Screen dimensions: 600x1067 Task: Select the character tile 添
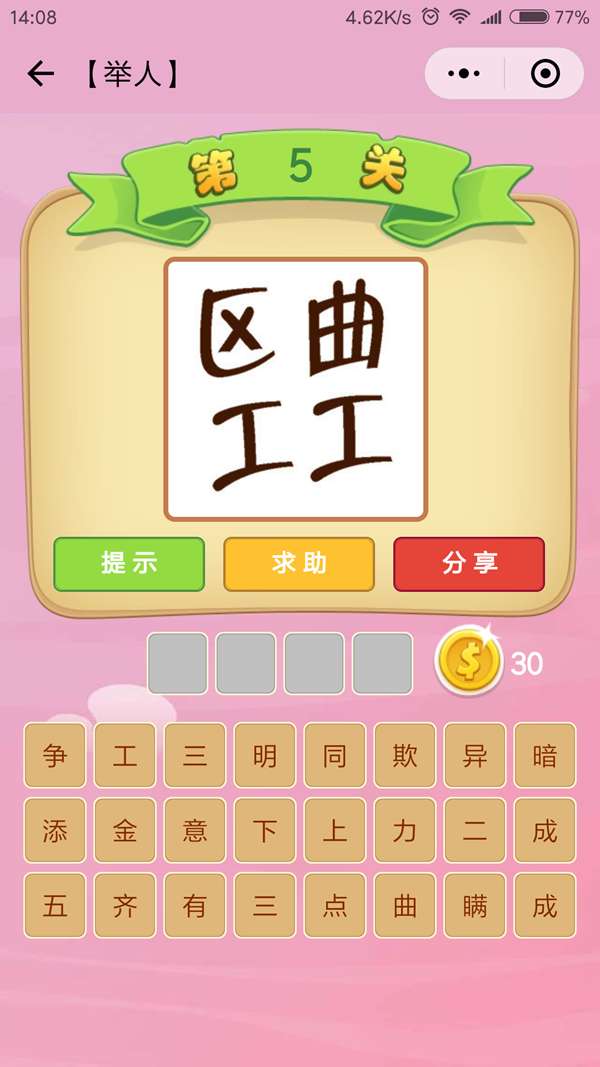55,830
